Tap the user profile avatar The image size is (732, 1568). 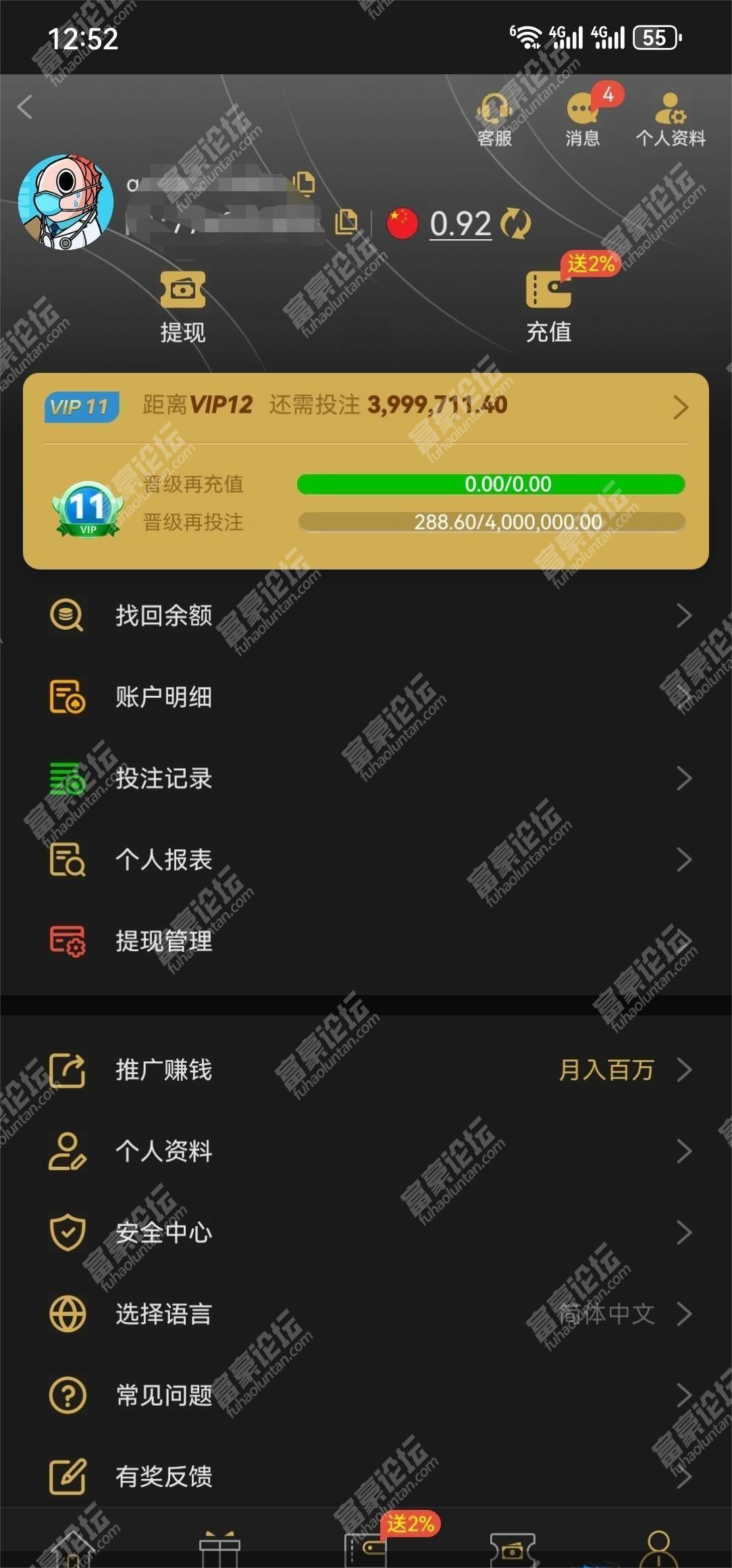point(66,202)
